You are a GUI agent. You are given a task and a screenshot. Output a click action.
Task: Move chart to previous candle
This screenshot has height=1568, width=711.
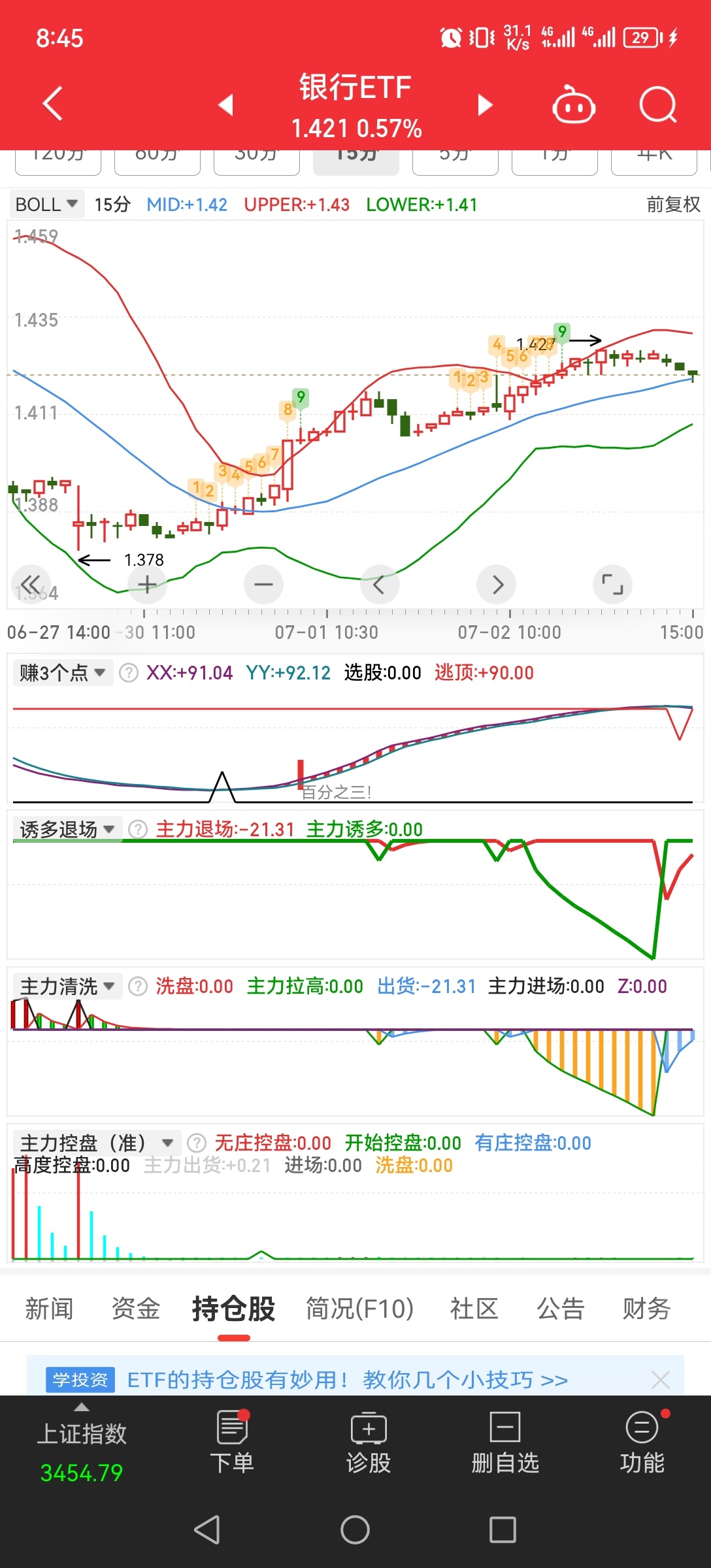pos(380,584)
